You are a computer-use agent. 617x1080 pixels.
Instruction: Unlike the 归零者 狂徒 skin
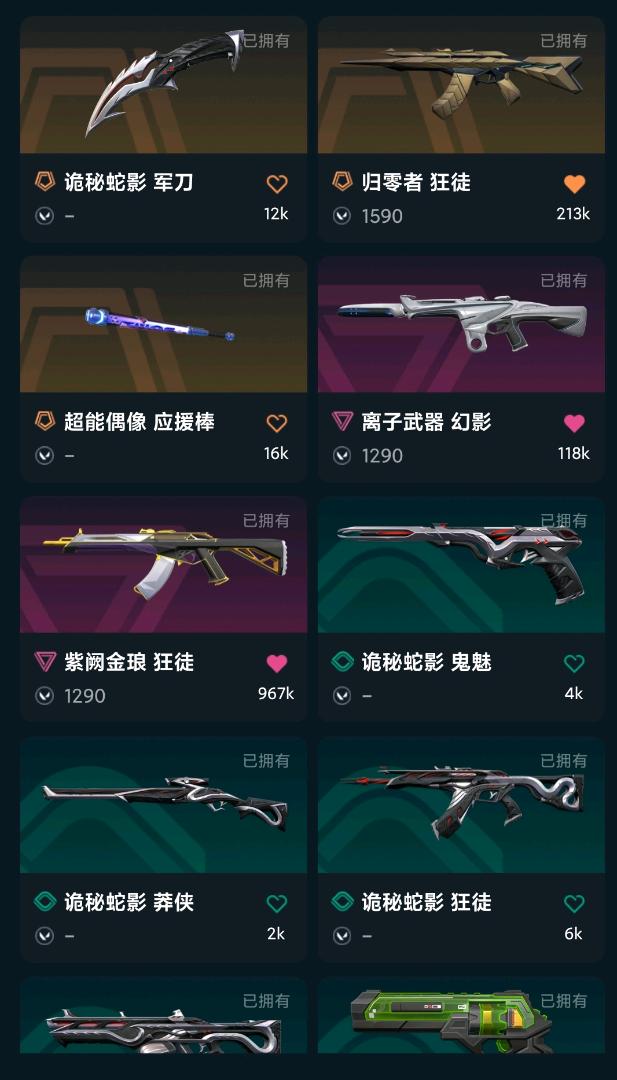click(x=574, y=184)
